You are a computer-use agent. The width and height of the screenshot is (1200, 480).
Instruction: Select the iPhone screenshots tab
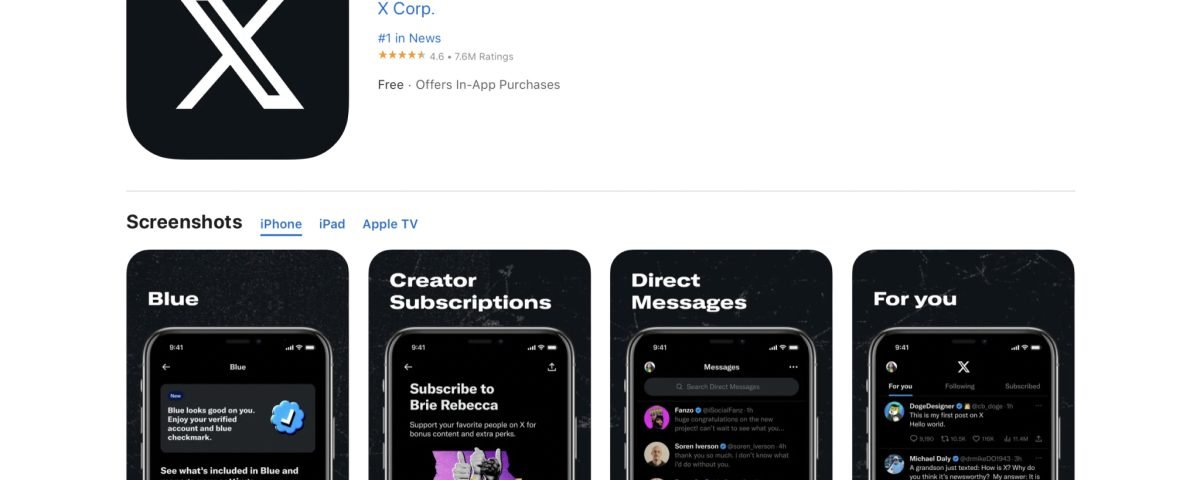tap(281, 224)
